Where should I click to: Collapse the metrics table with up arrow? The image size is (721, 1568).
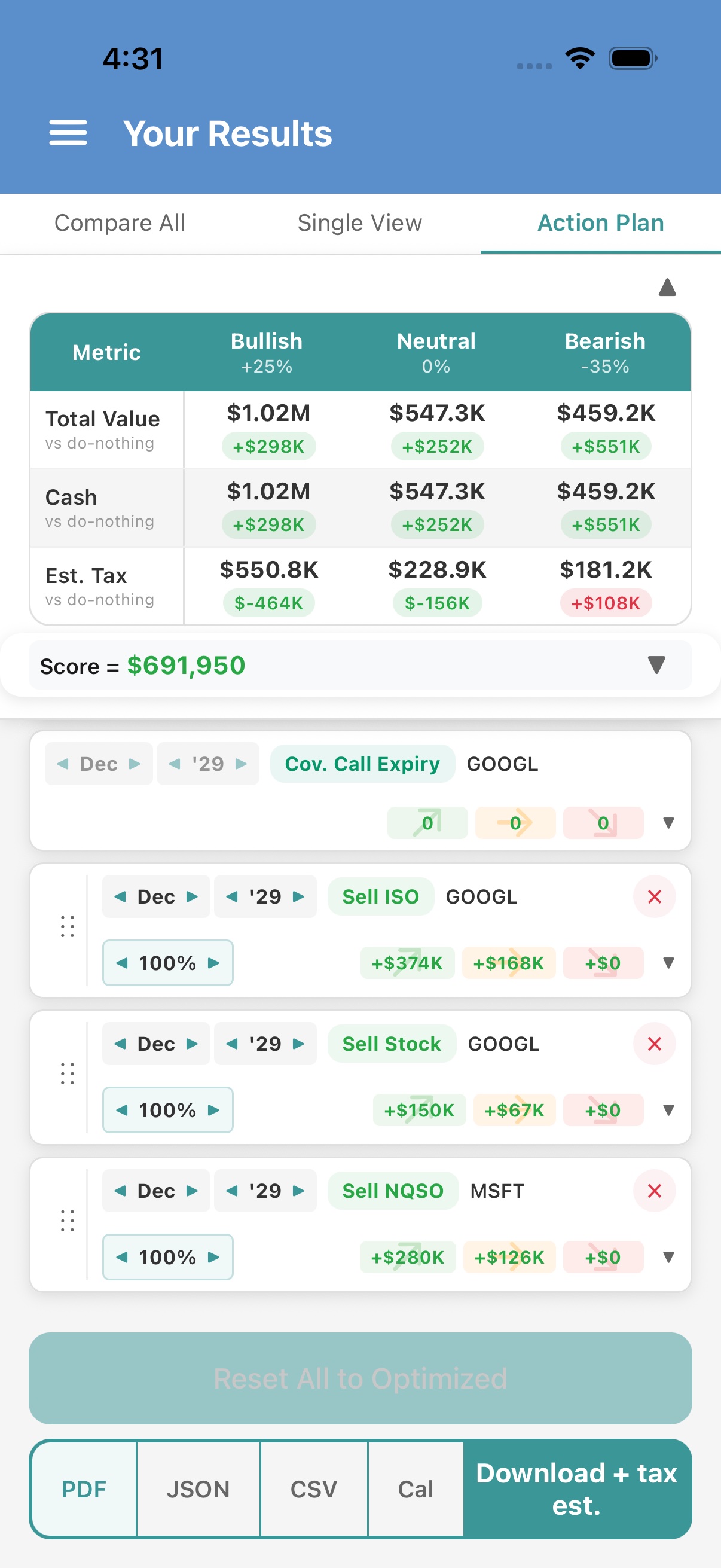coord(667,287)
